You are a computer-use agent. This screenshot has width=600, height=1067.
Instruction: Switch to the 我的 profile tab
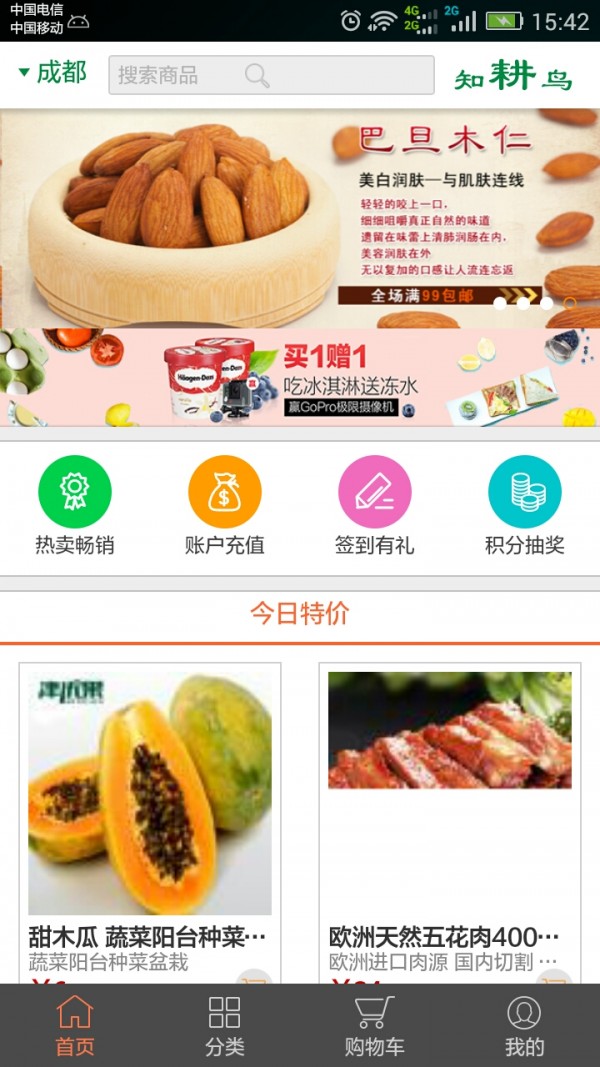[x=524, y=1026]
